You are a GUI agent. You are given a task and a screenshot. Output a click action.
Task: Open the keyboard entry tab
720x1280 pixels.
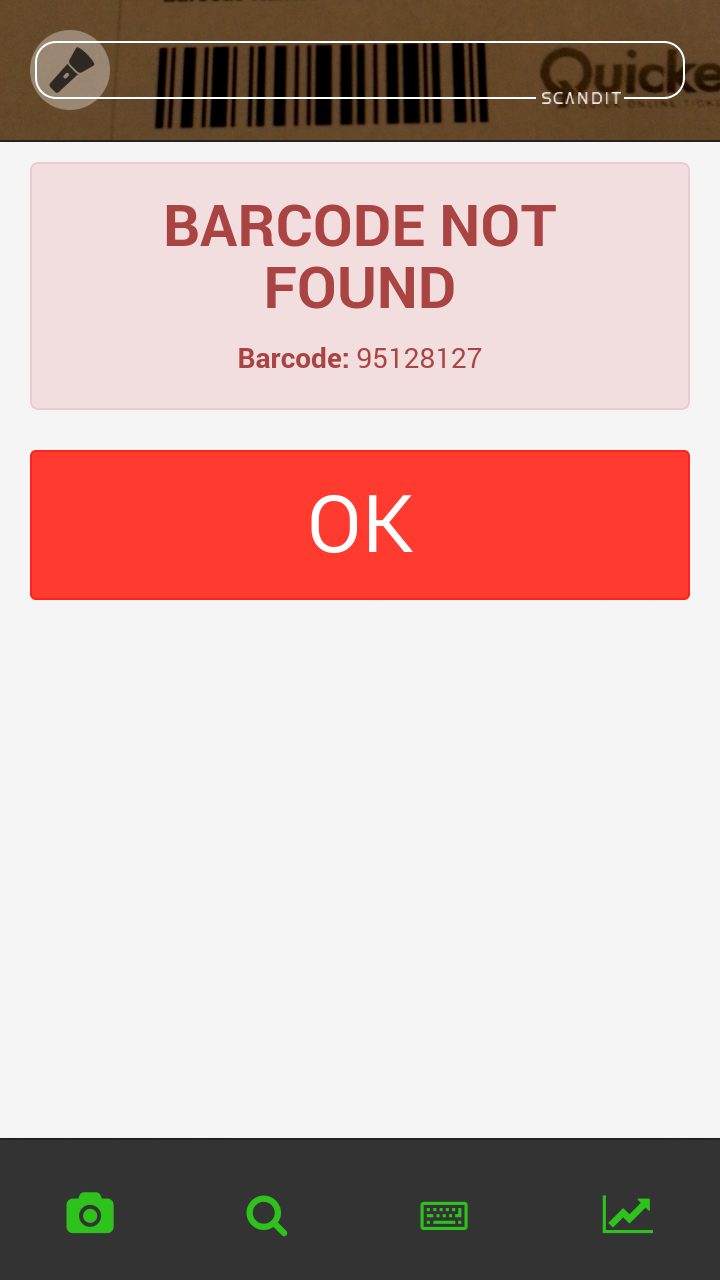point(444,1215)
